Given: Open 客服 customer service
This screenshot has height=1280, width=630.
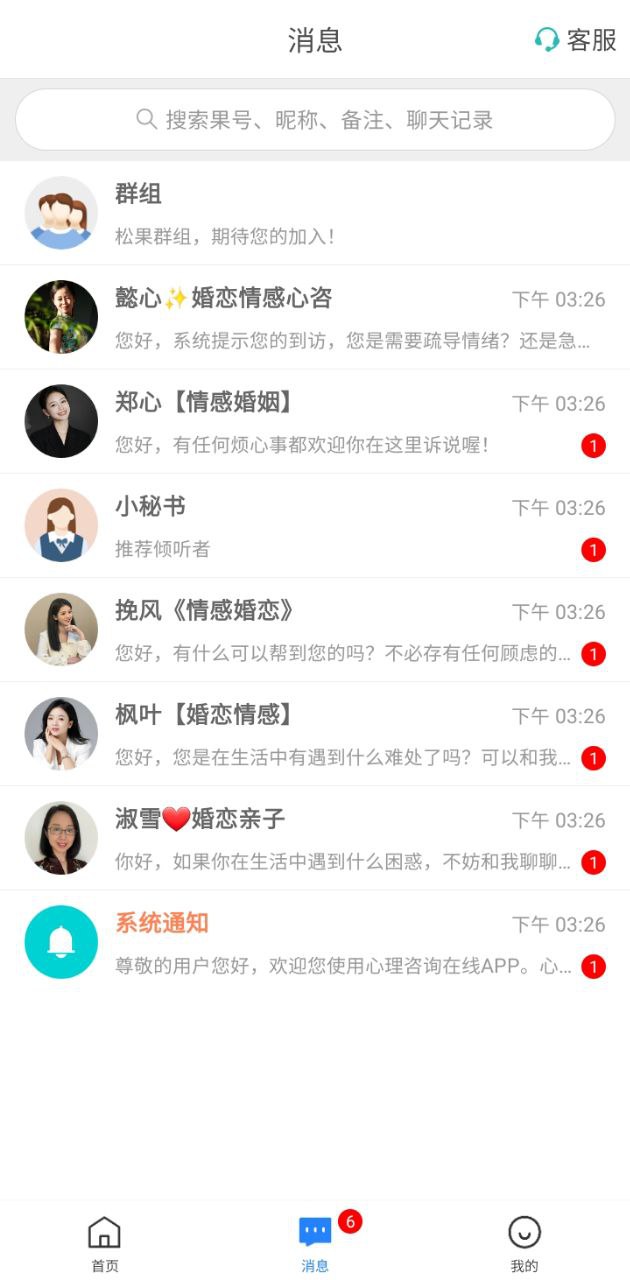Looking at the screenshot, I should pyautogui.click(x=575, y=40).
